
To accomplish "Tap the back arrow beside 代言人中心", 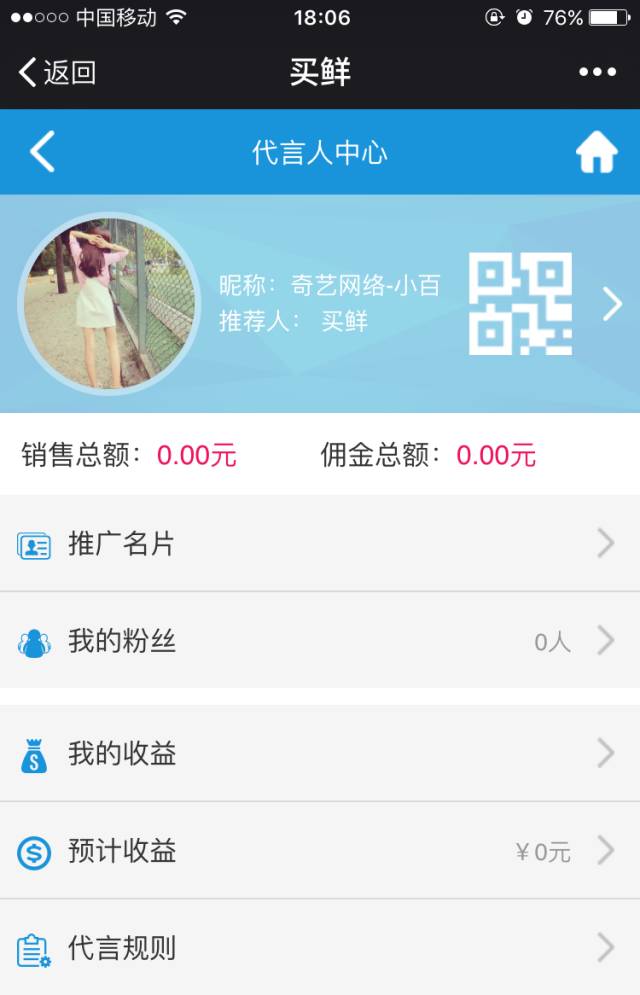I will [x=42, y=152].
